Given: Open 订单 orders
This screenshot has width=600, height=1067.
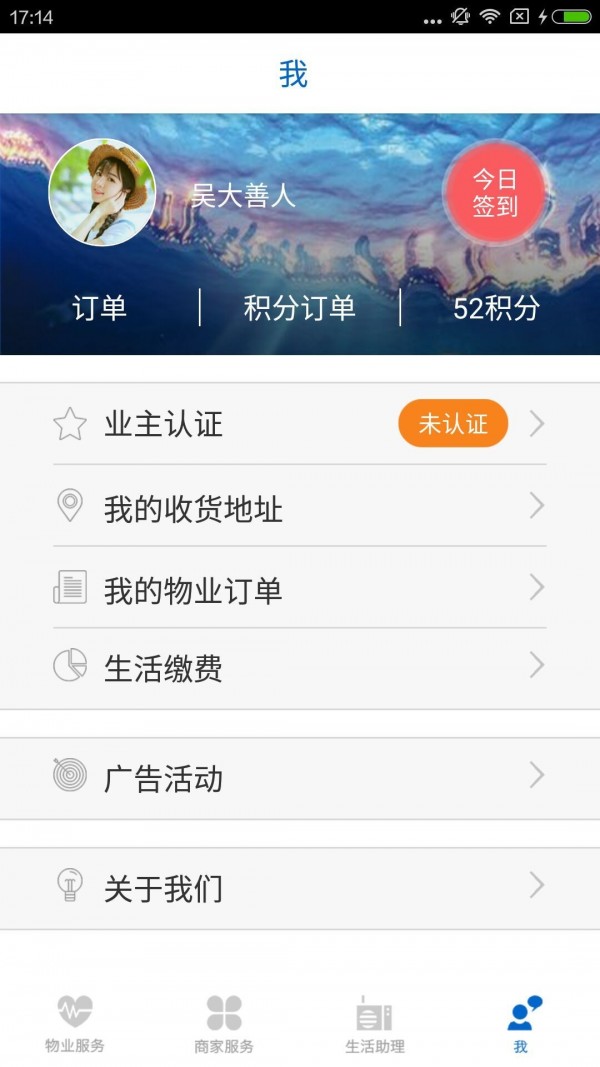Looking at the screenshot, I should [x=99, y=308].
